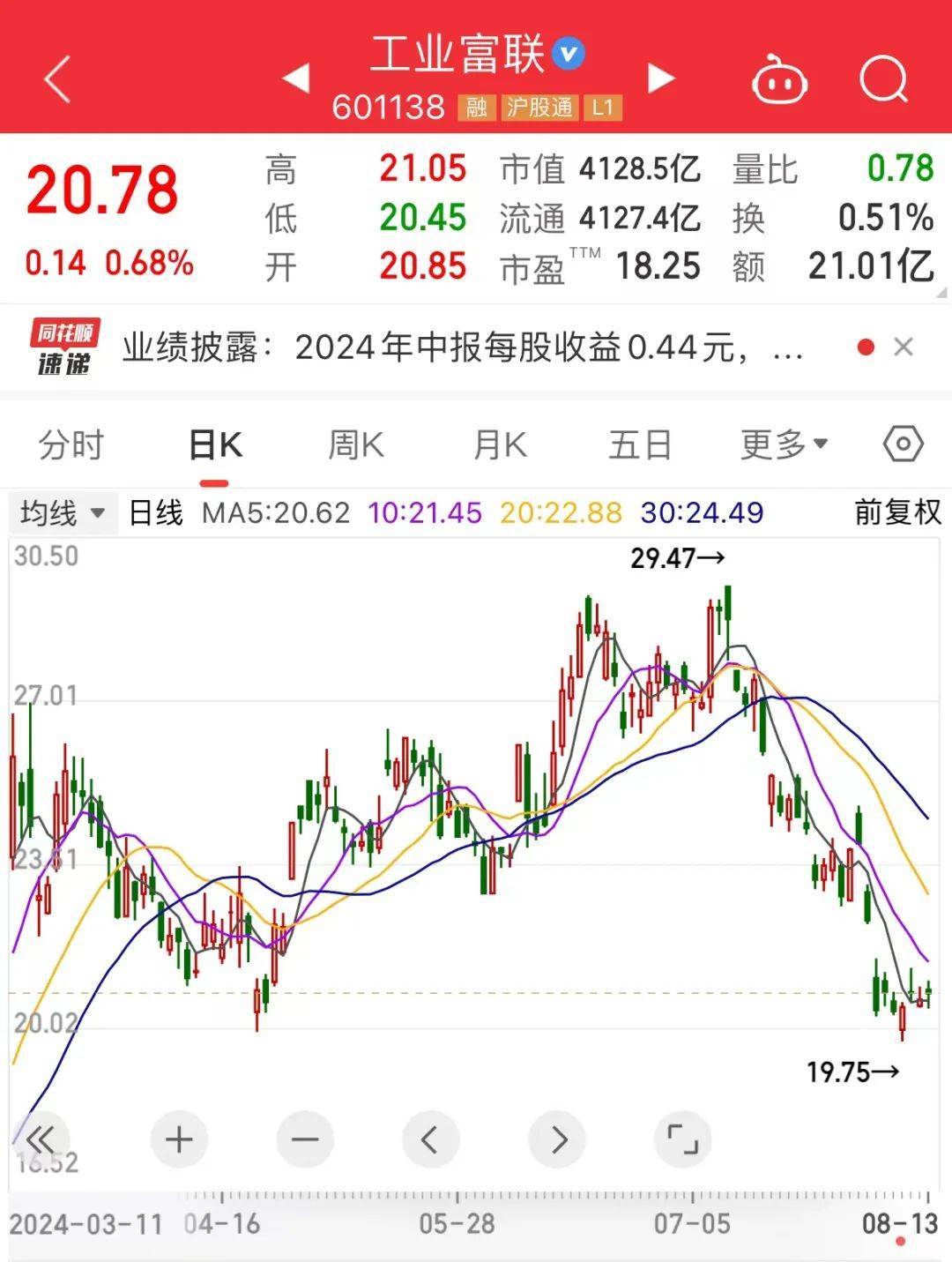This screenshot has height=1262, width=952.
Task: Tap the back arrow to exit
Action: 55,79
